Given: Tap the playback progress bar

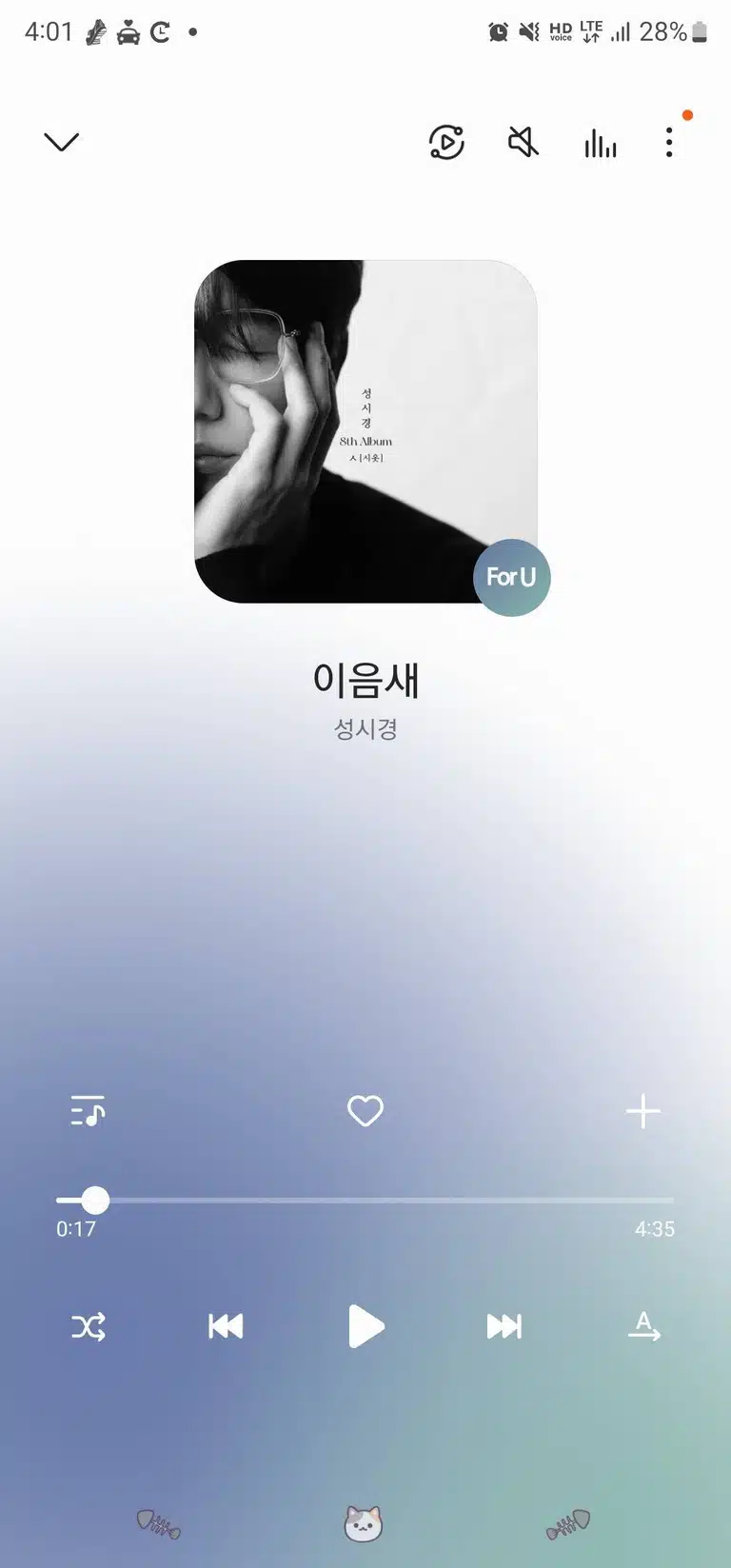Looking at the screenshot, I should coord(365,1201).
